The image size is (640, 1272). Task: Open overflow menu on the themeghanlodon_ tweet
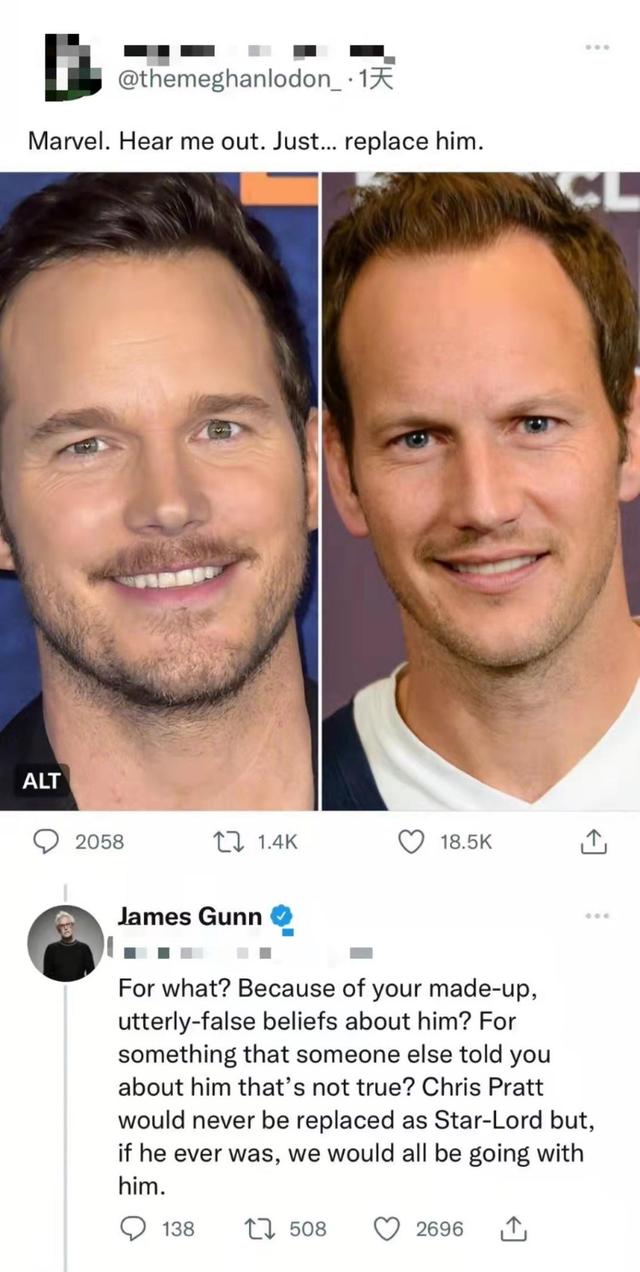pyautogui.click(x=597, y=48)
